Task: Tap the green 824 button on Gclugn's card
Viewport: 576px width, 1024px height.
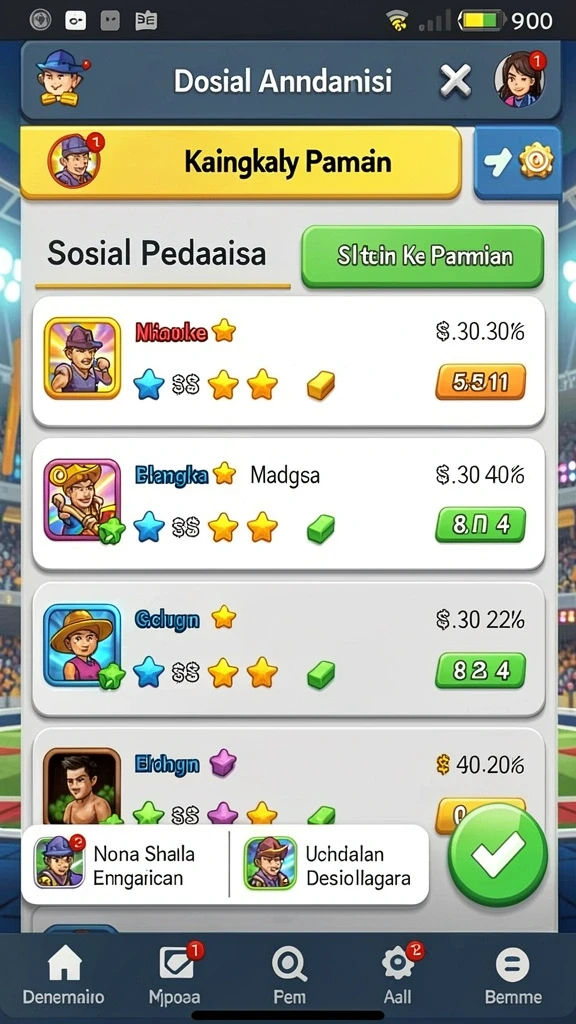Action: (481, 670)
